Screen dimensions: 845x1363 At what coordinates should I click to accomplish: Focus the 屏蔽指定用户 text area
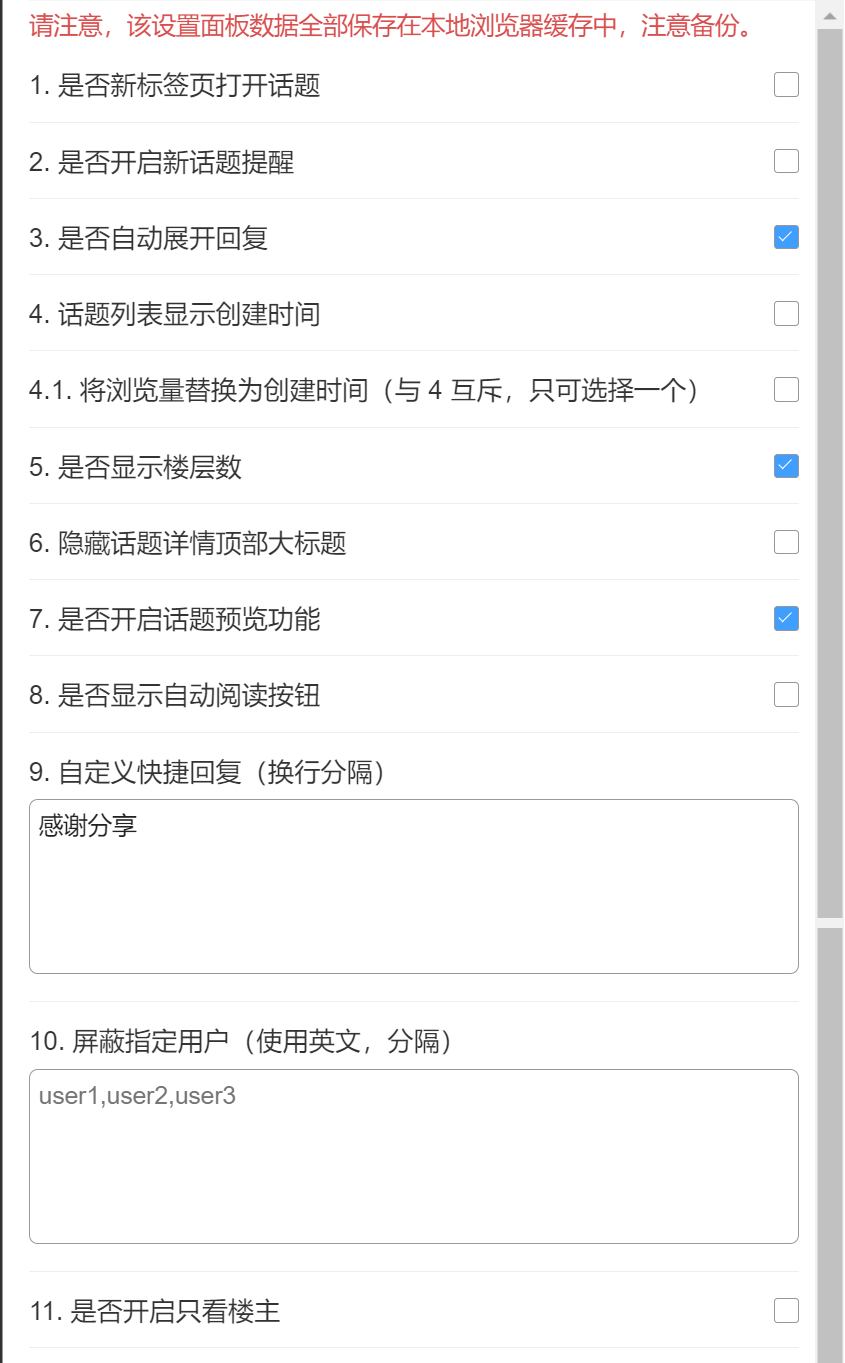point(414,1156)
